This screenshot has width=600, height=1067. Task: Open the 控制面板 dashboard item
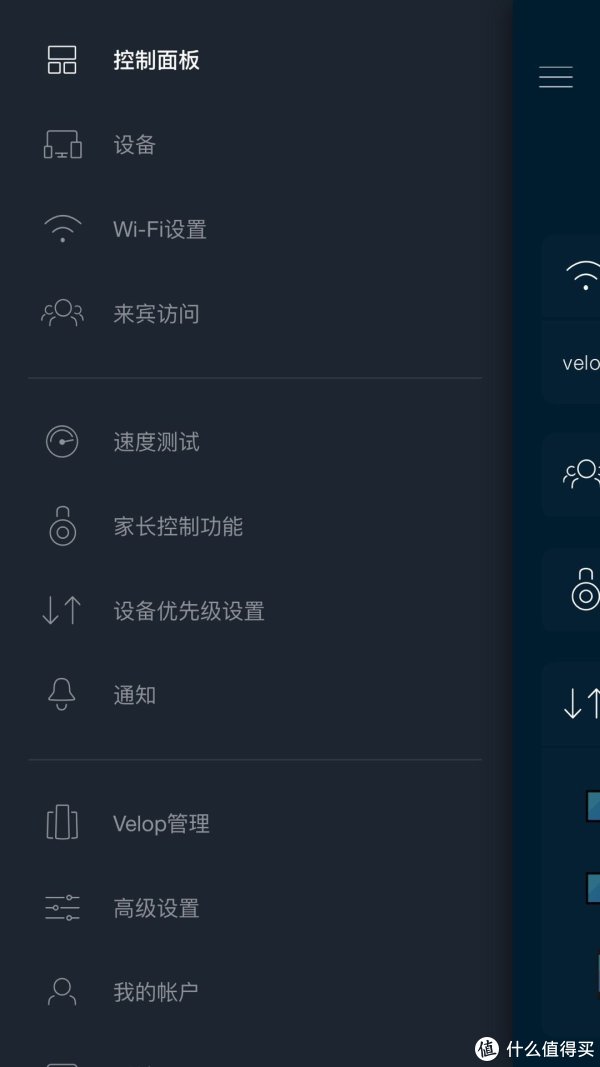[x=156, y=61]
